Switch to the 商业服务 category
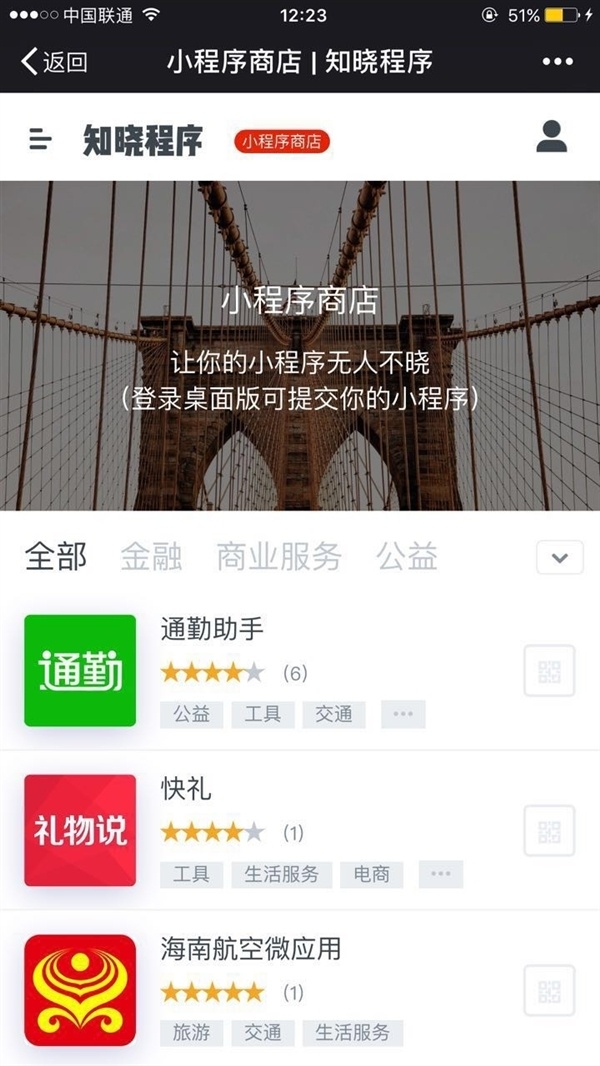 [279, 557]
